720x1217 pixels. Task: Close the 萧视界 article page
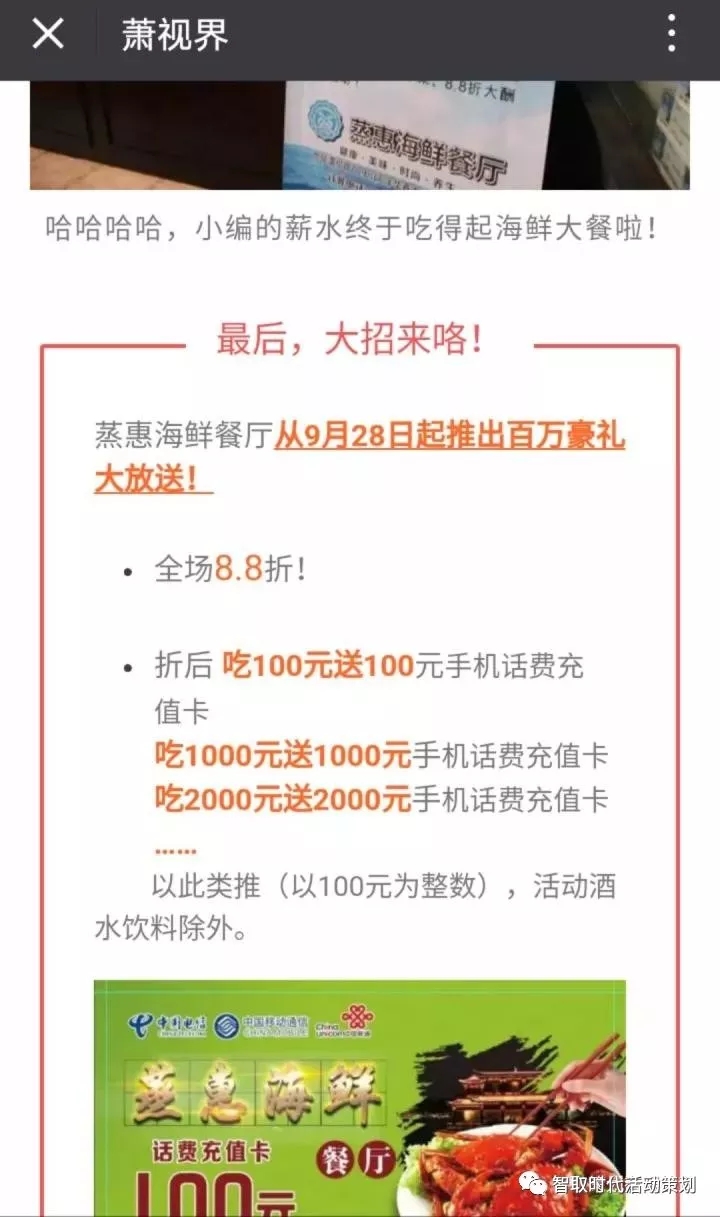pos(47,35)
